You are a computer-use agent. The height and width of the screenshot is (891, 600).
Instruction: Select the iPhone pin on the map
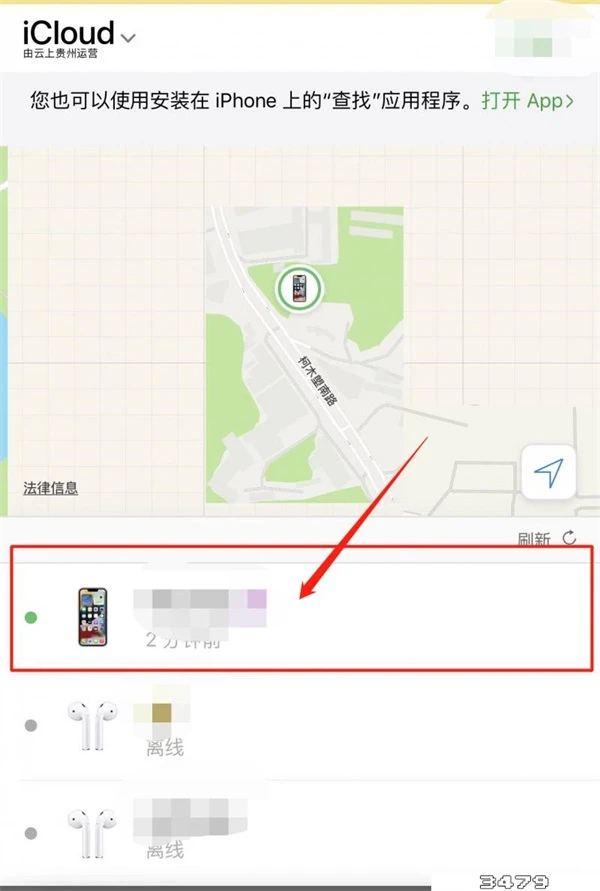(299, 288)
